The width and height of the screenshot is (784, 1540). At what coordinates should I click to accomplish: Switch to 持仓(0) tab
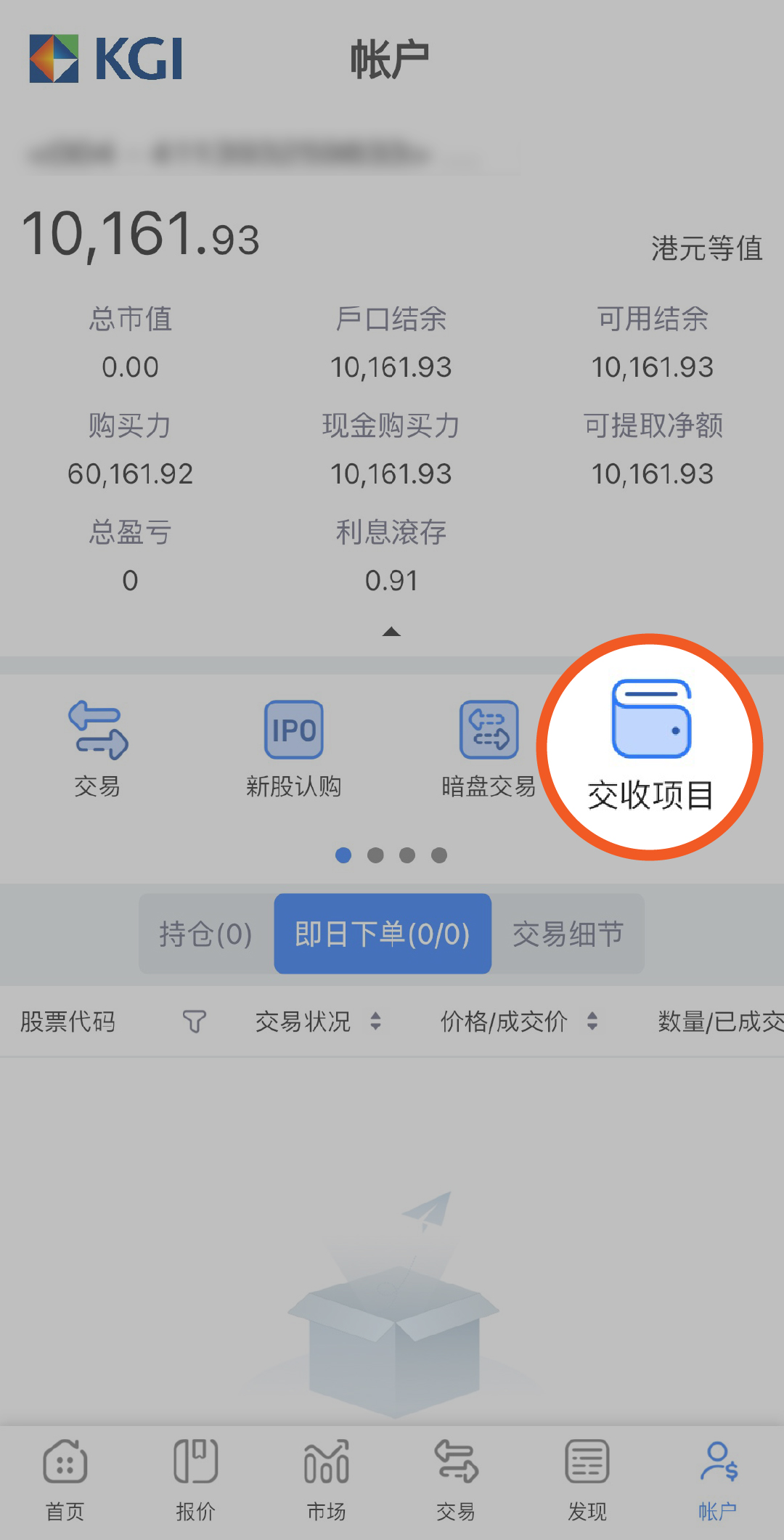[206, 934]
